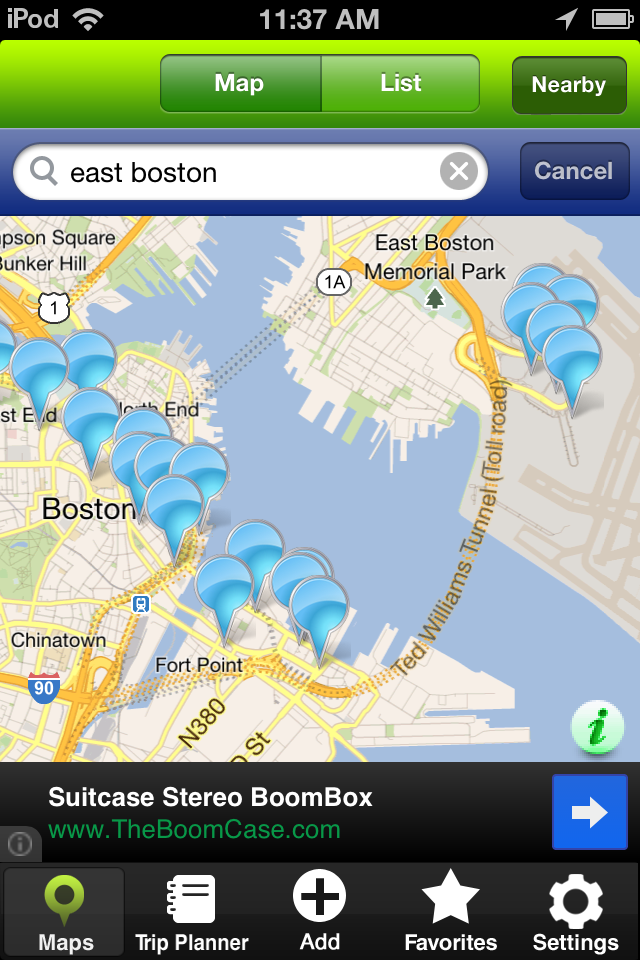640x960 pixels.
Task: Open the Suitcase Stereo BoomBox ad arrow
Action: (590, 812)
